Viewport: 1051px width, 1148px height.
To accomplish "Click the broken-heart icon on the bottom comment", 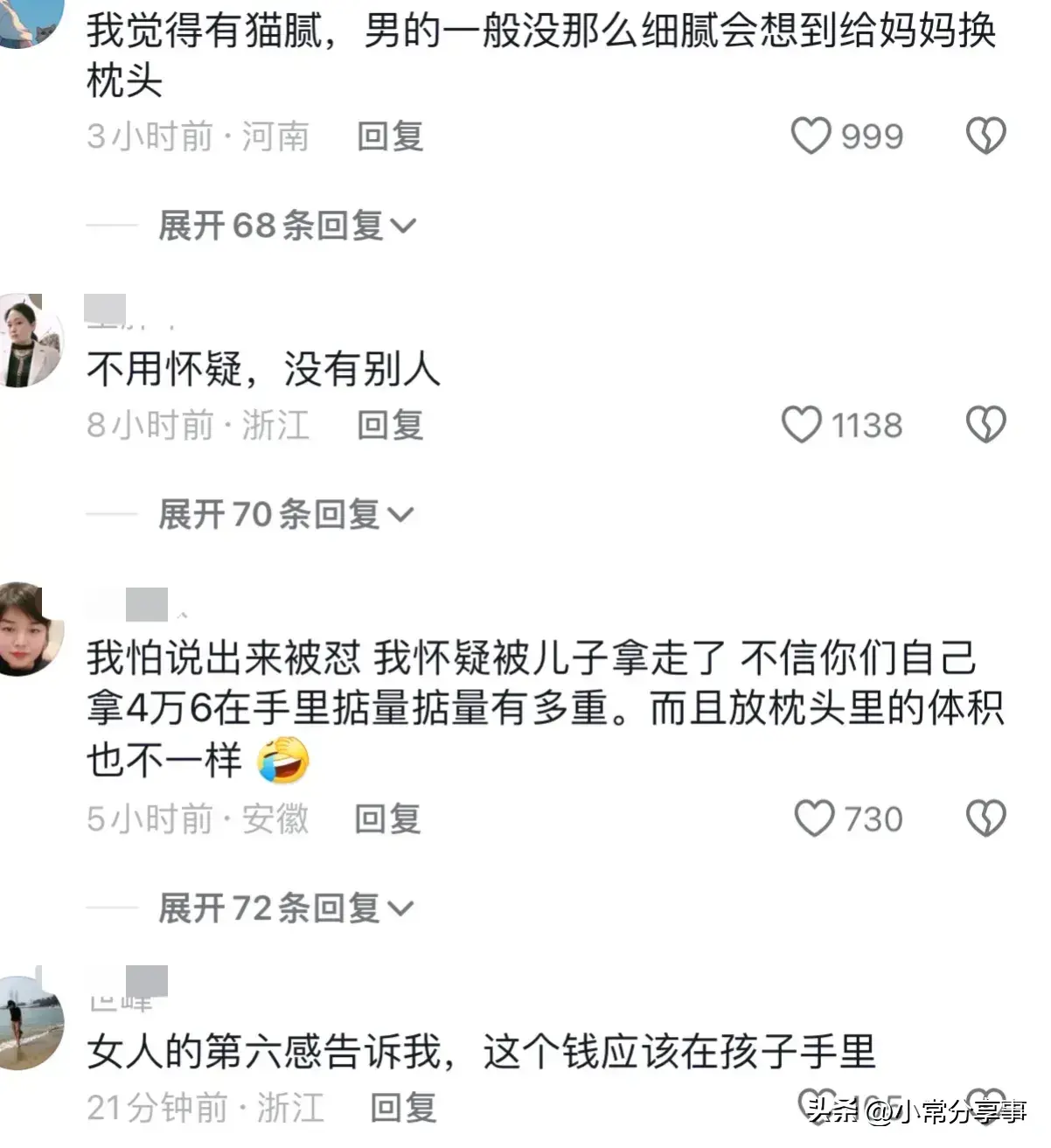I will point(988,1106).
